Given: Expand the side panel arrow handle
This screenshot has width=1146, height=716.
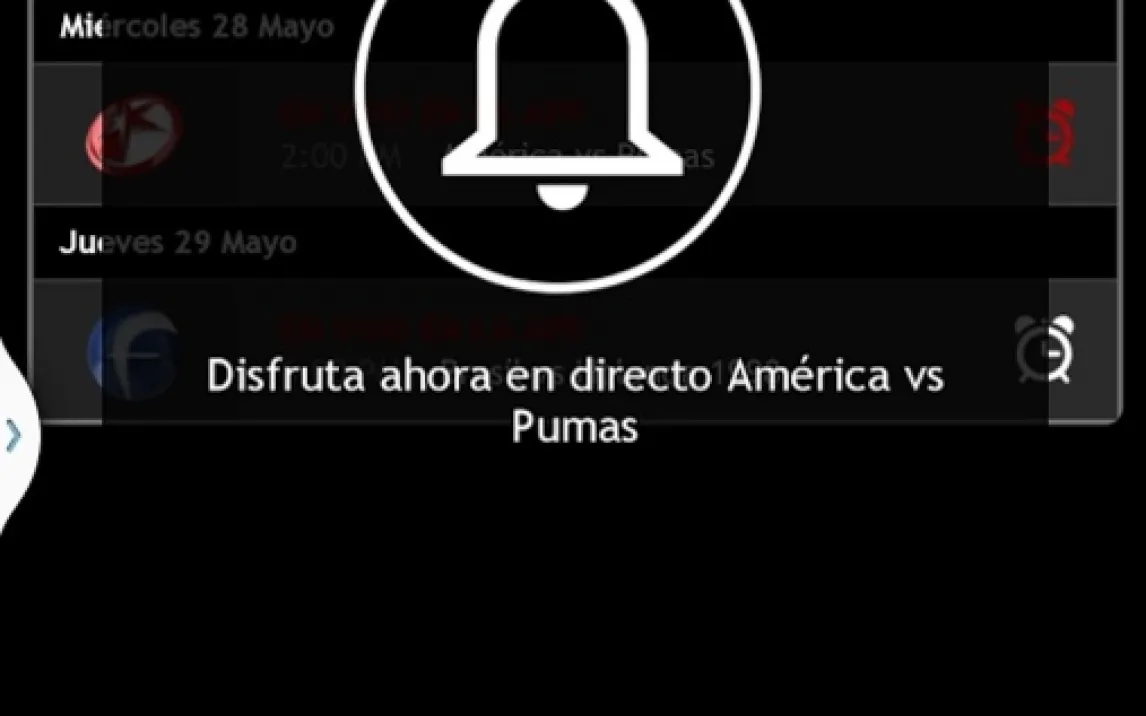Looking at the screenshot, I should tap(13, 436).
